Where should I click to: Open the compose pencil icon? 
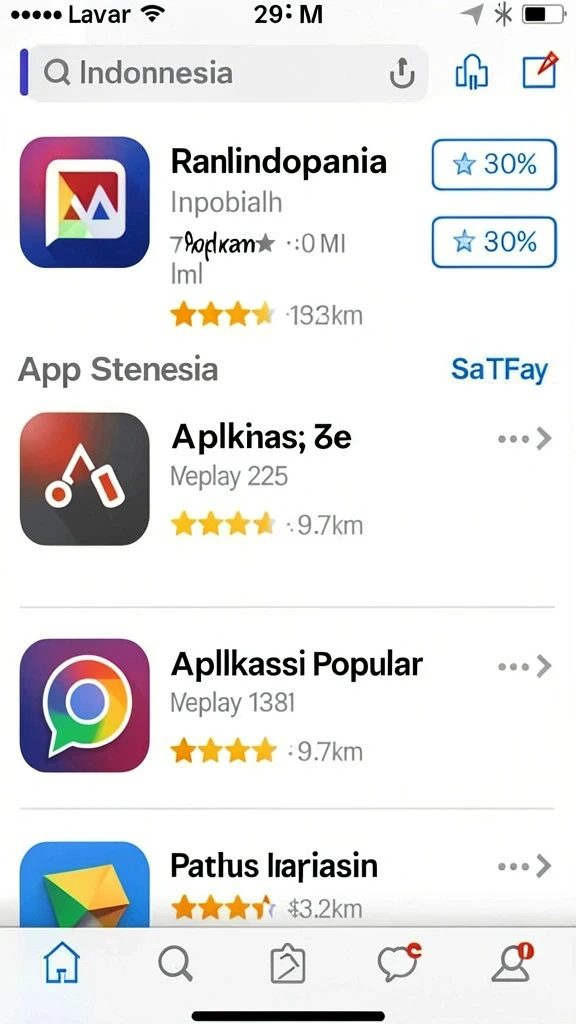541,70
